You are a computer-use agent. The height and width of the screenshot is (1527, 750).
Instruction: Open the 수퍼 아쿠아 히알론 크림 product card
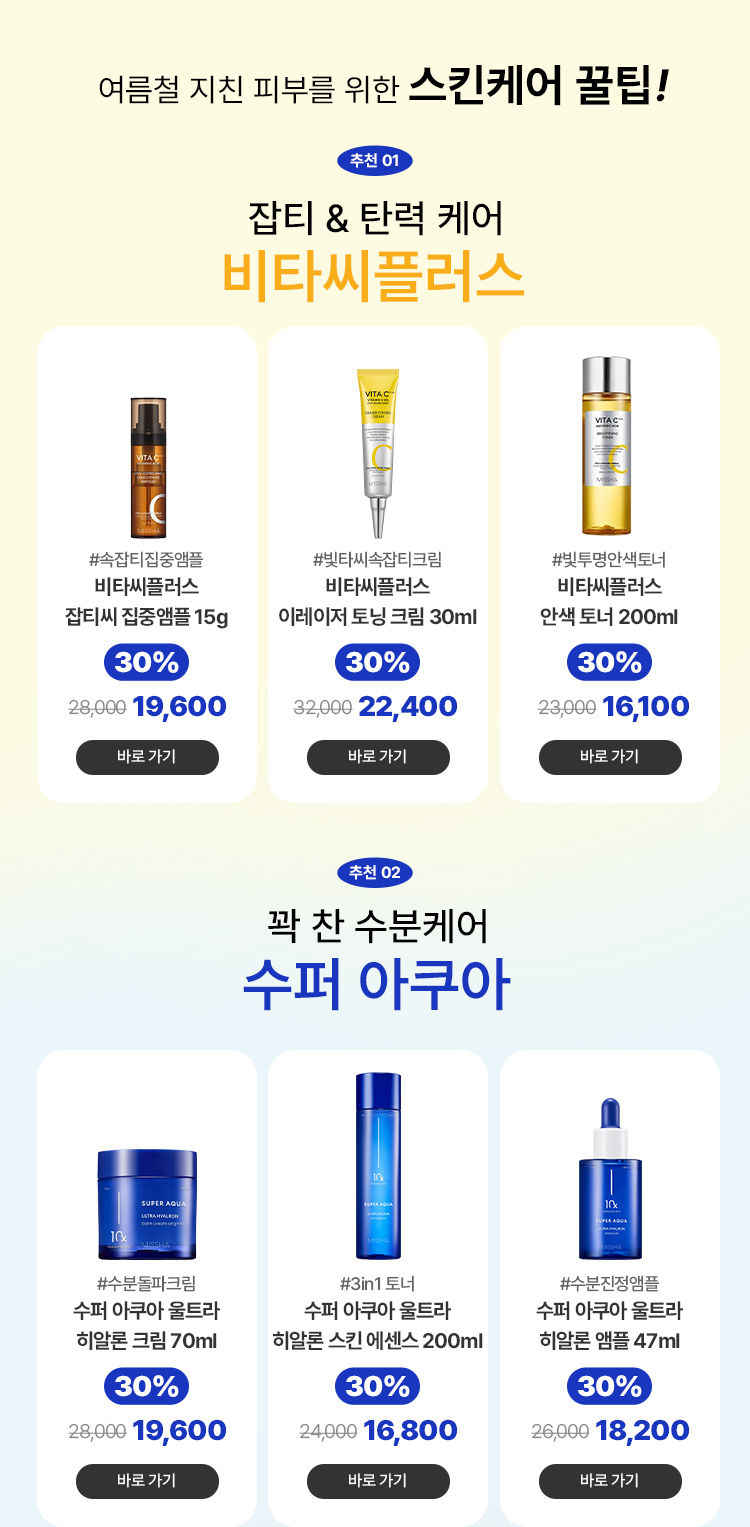[147, 1200]
